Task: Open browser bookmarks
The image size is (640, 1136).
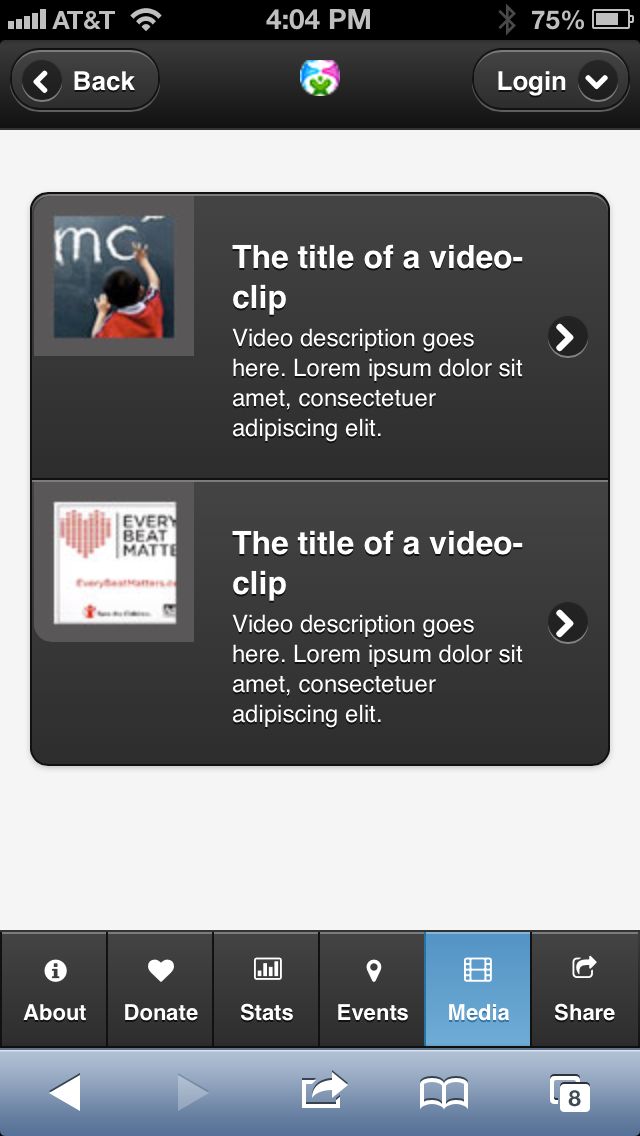Action: point(444,1093)
